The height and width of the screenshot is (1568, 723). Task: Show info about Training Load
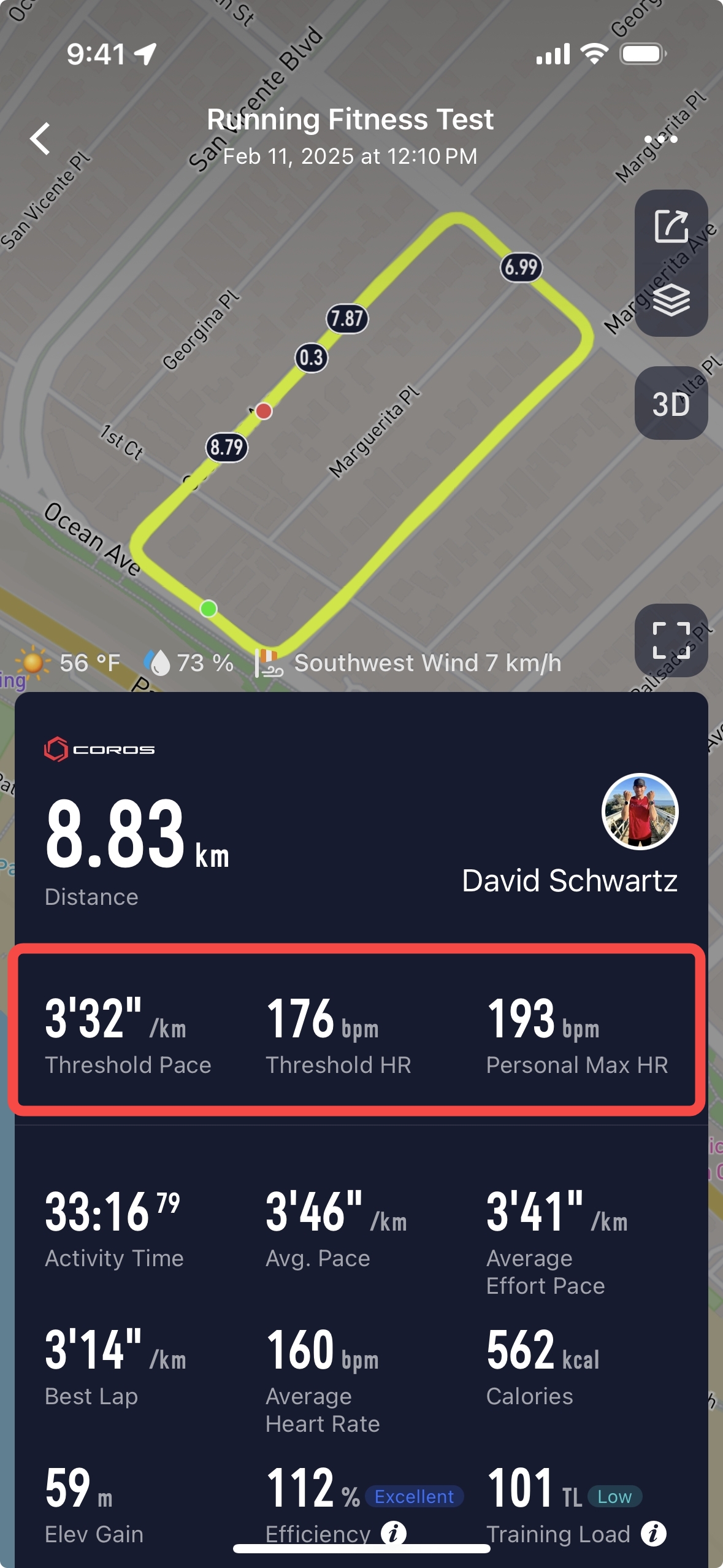point(654,1534)
